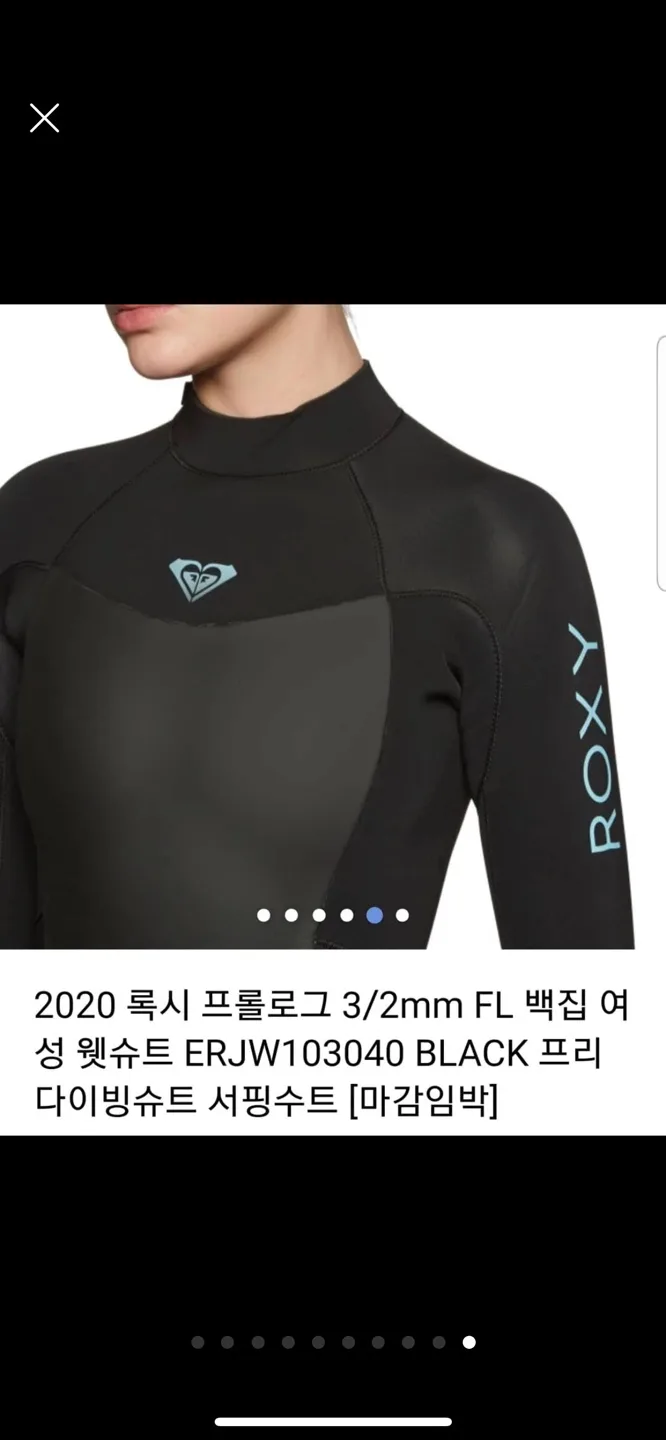666x1440 pixels.
Task: Close the full-screen image viewer
Action: tap(44, 118)
